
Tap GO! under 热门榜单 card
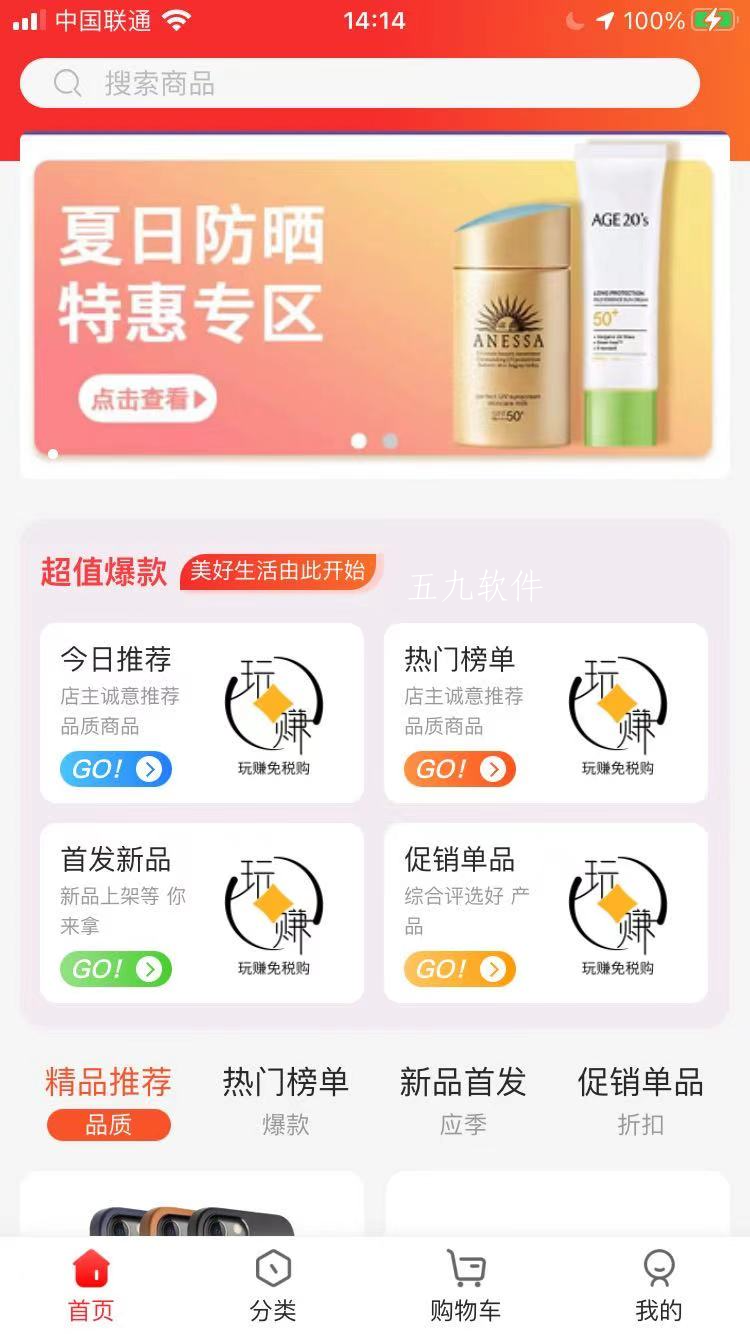point(459,769)
